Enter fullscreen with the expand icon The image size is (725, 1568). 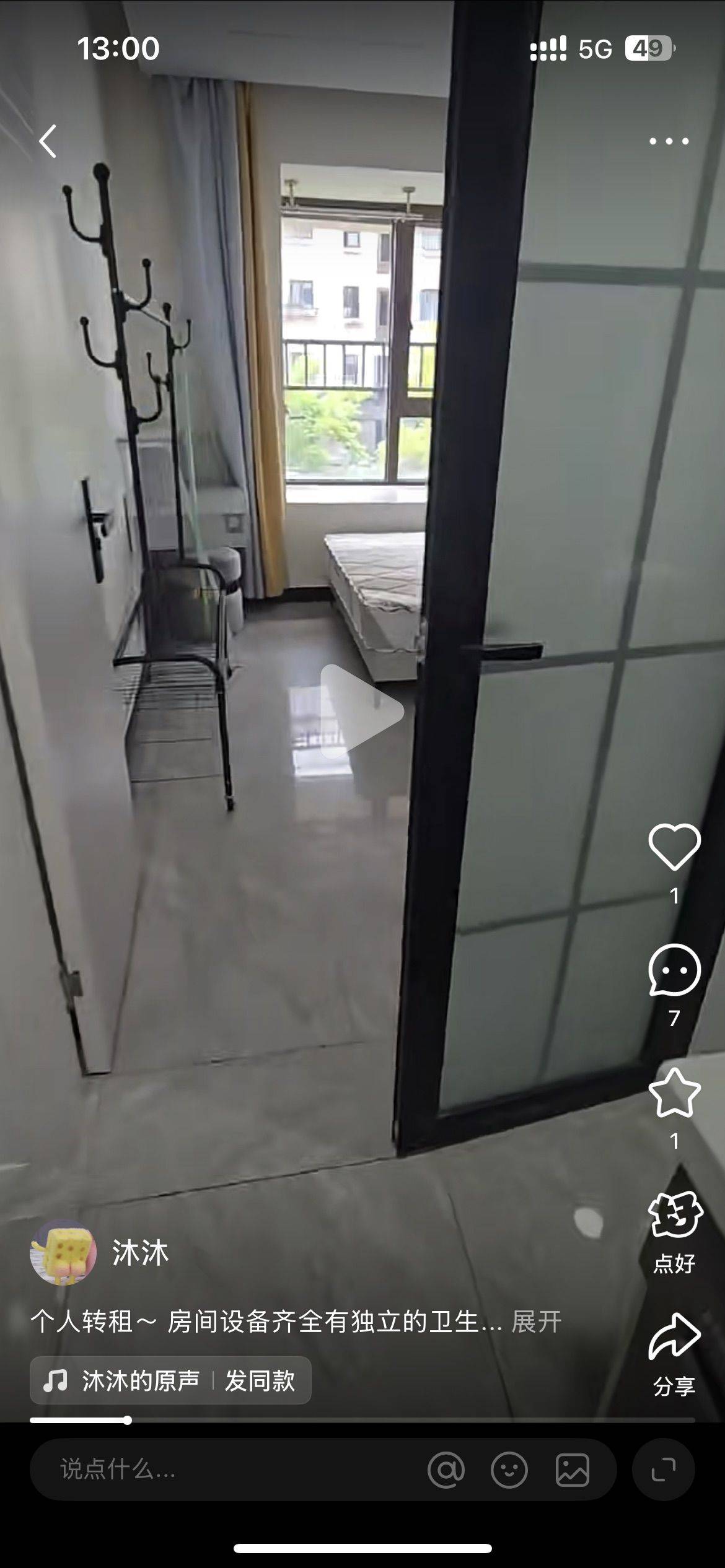coord(663,1469)
